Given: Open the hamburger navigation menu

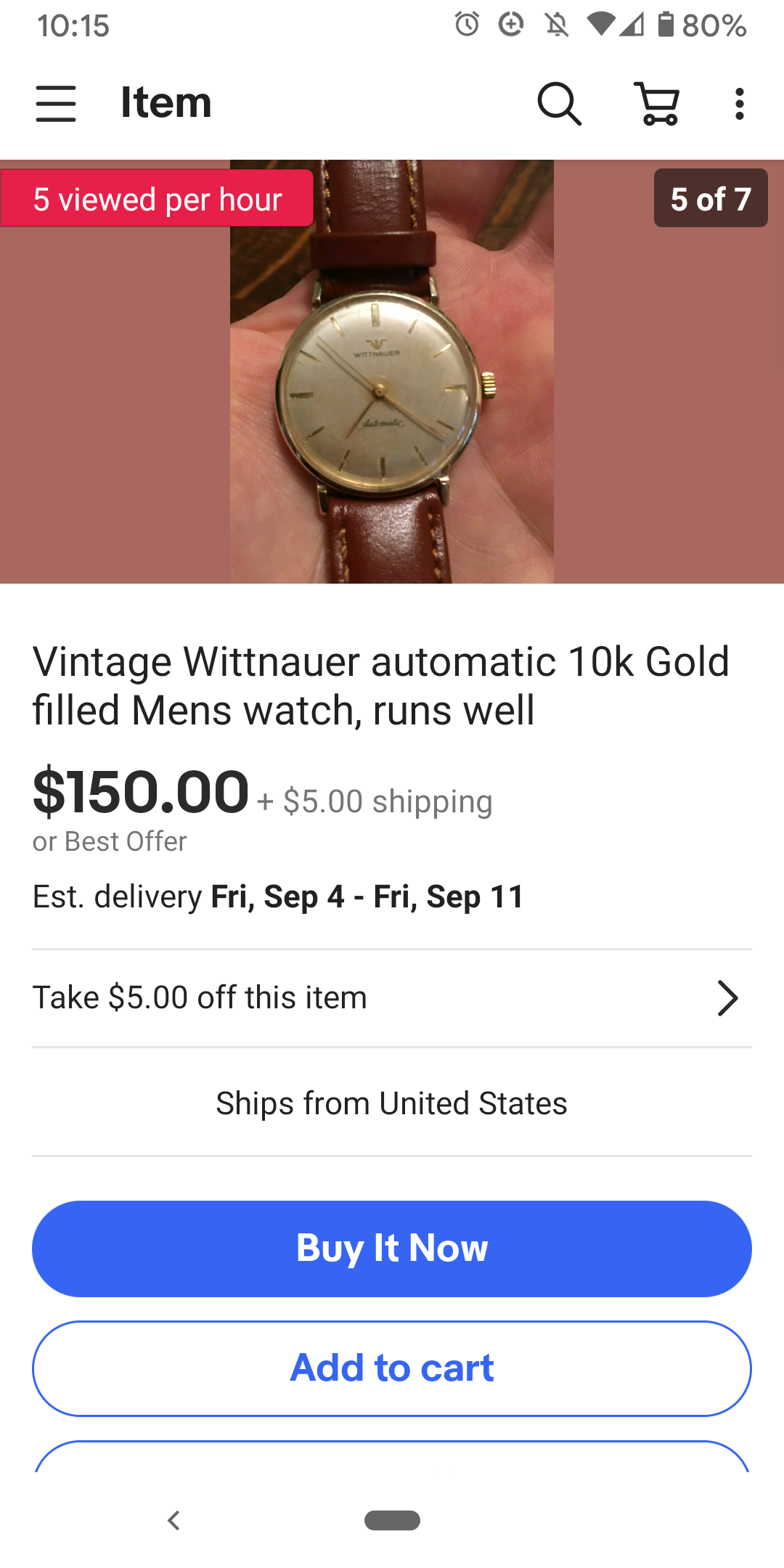Looking at the screenshot, I should click(x=56, y=103).
